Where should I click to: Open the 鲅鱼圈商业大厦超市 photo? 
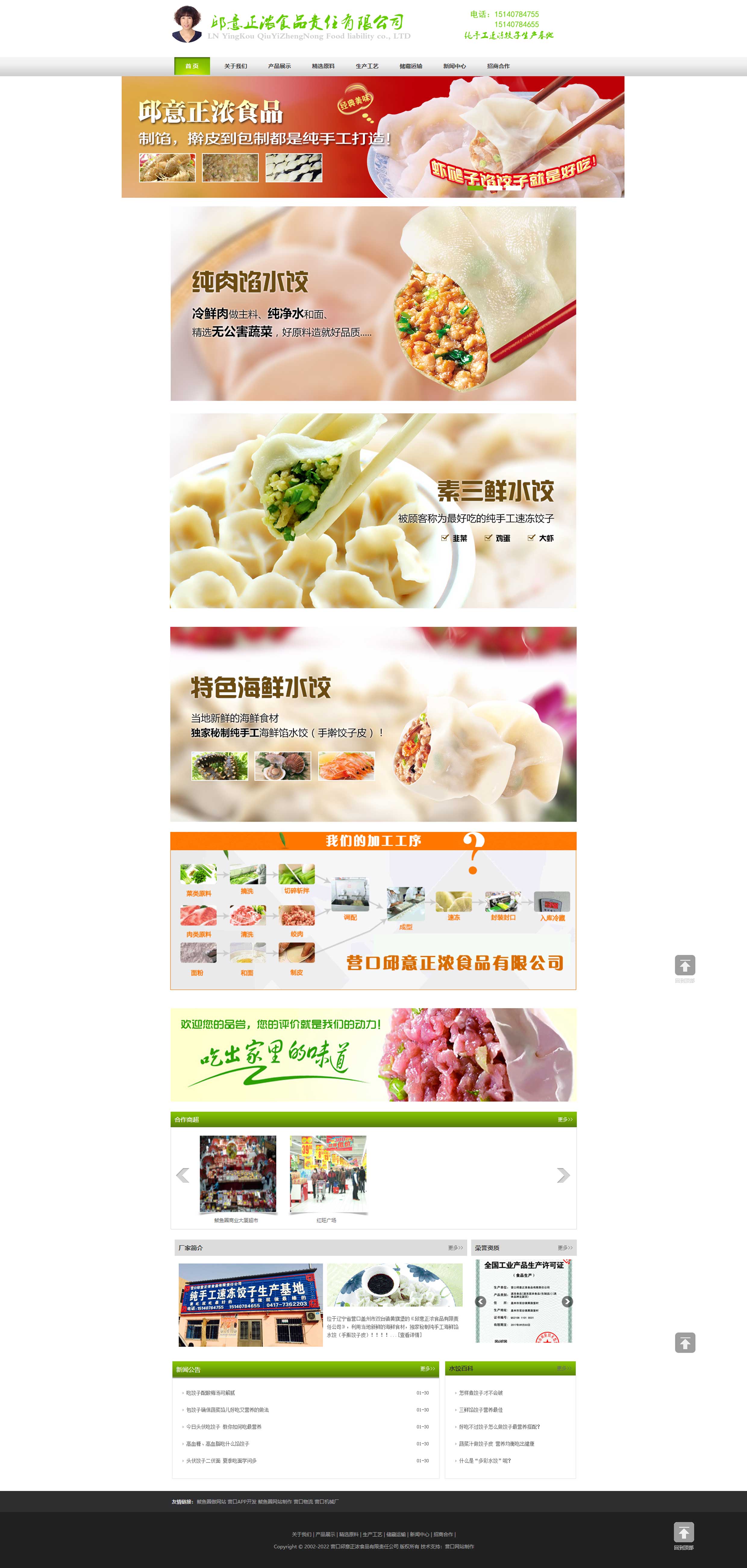click(238, 1174)
